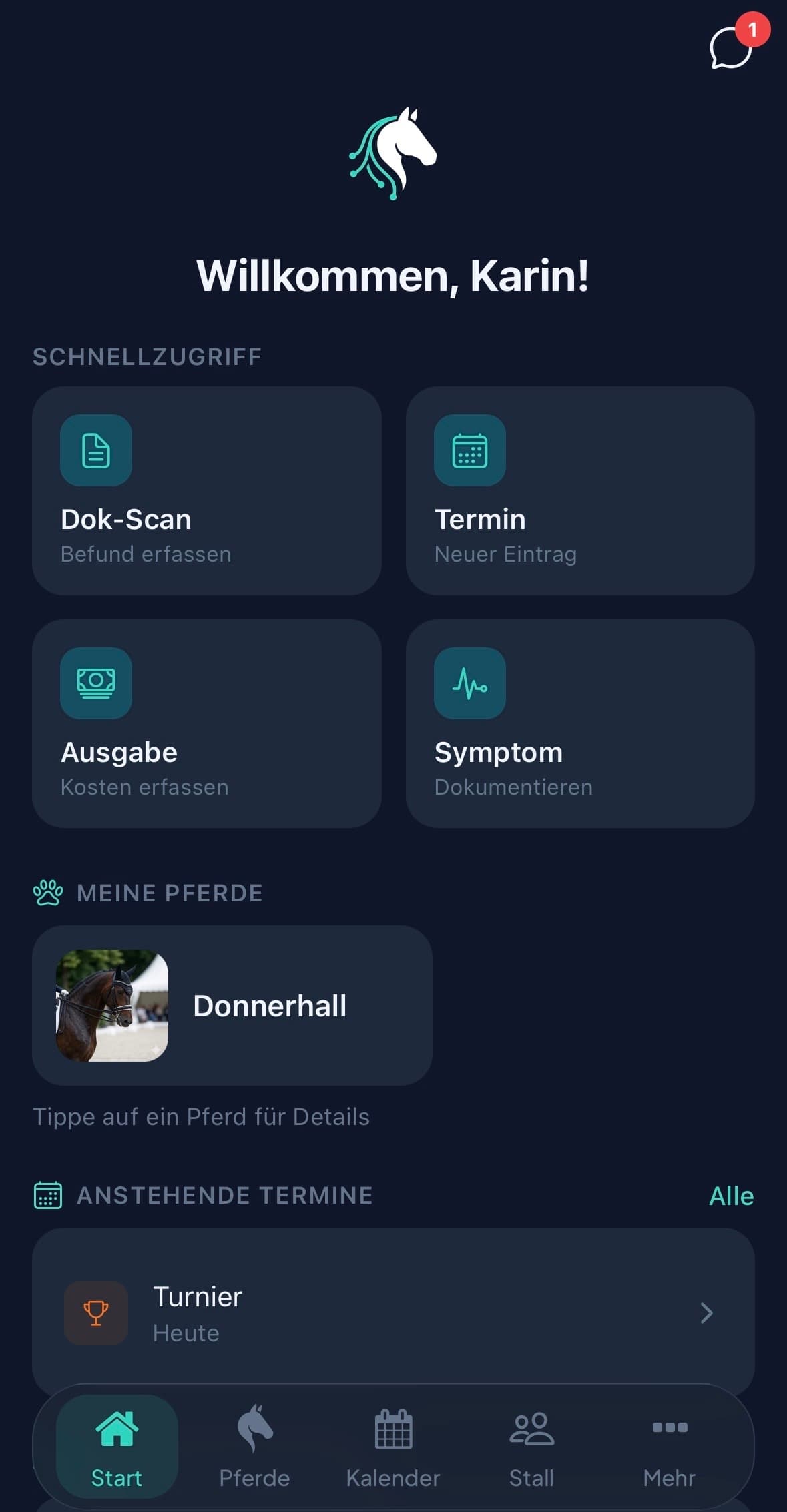Click the trophy icon on the Turnier entry
Image resolution: width=787 pixels, height=1512 pixels.
pyautogui.click(x=95, y=1313)
